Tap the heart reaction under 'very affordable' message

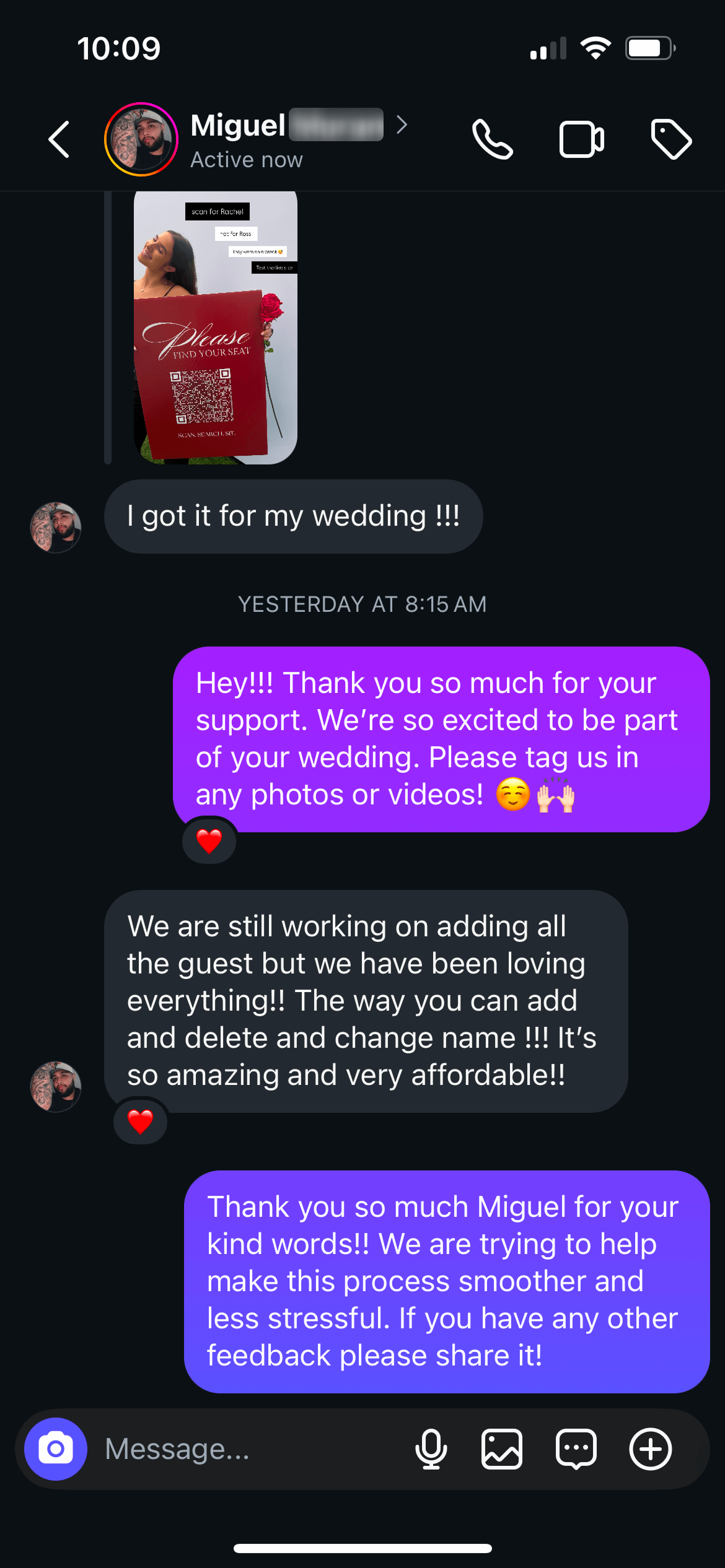click(140, 1122)
